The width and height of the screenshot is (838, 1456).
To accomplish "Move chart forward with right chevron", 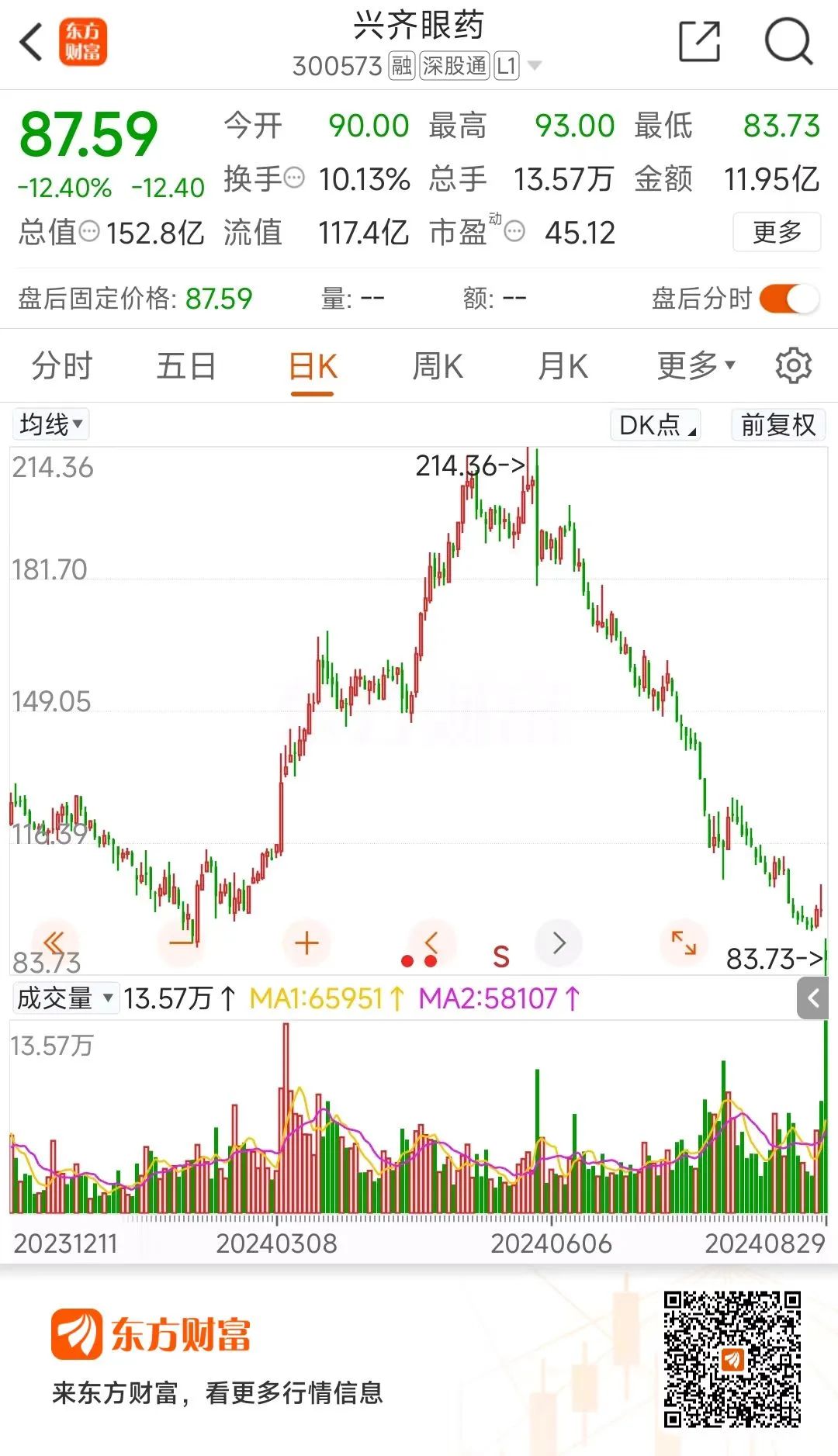I will click(559, 943).
